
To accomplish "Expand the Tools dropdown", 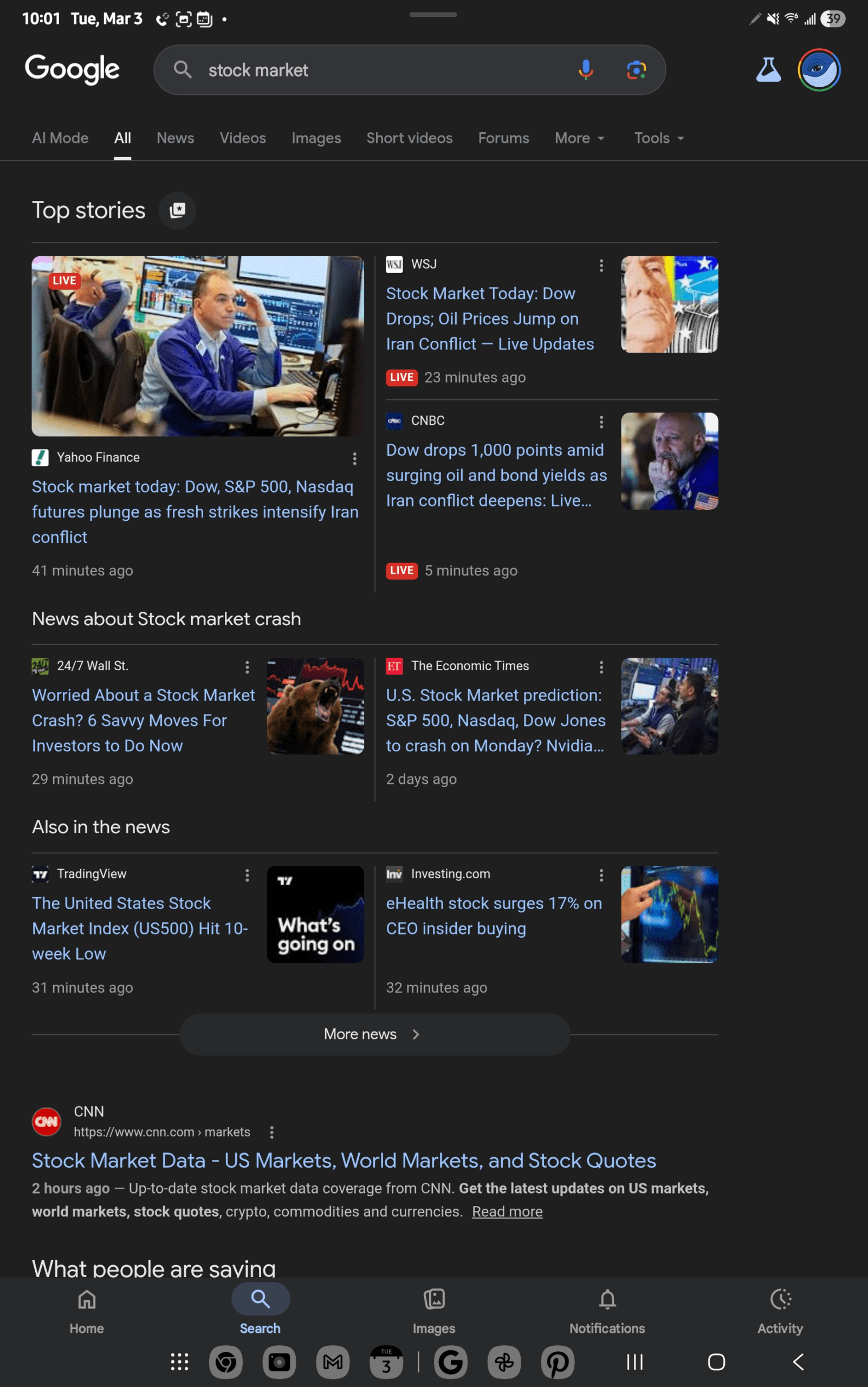I will 658,138.
